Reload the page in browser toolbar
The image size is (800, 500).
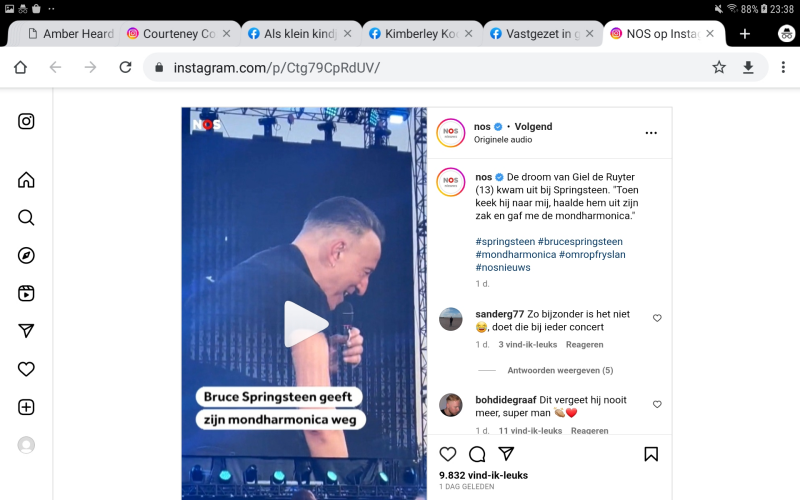[125, 67]
